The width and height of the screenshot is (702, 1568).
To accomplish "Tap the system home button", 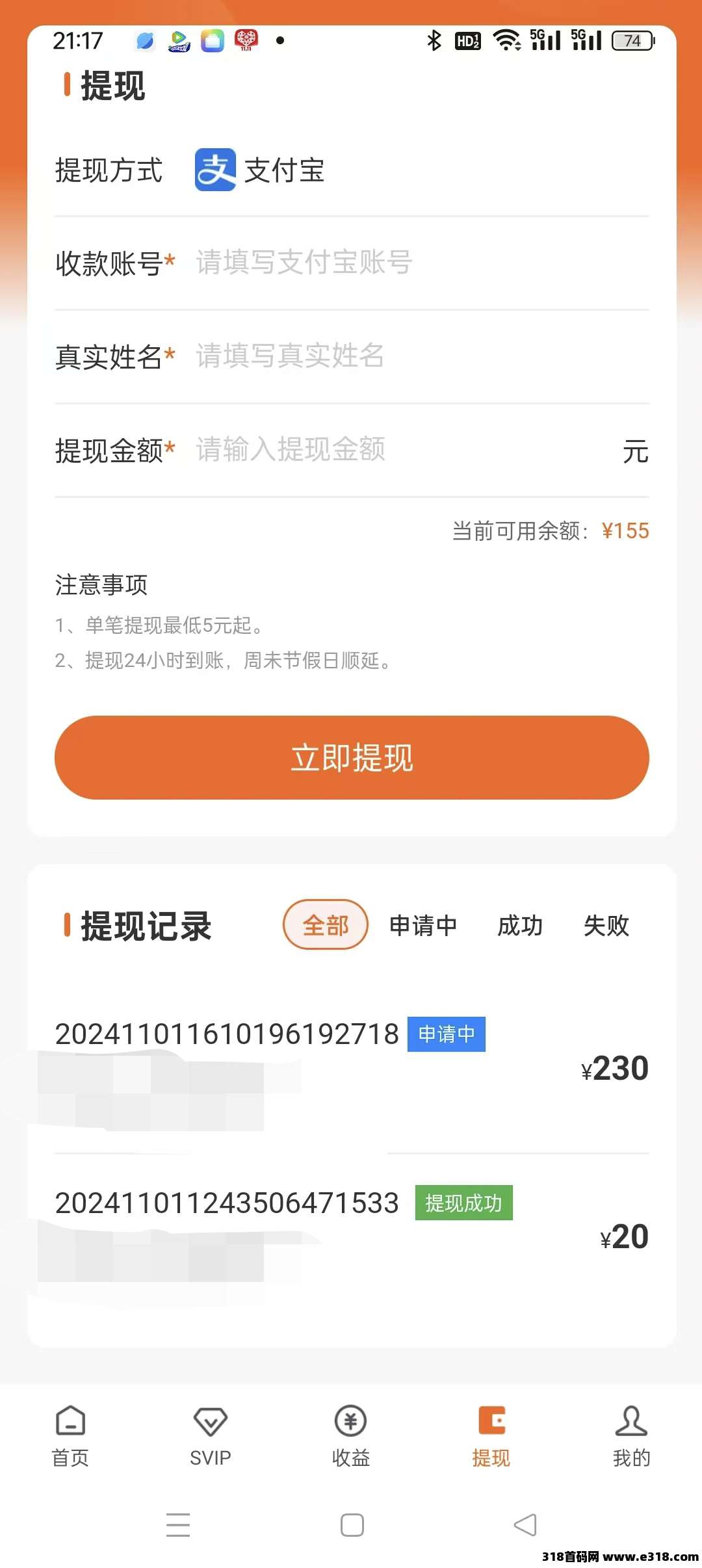I will click(x=352, y=1525).
